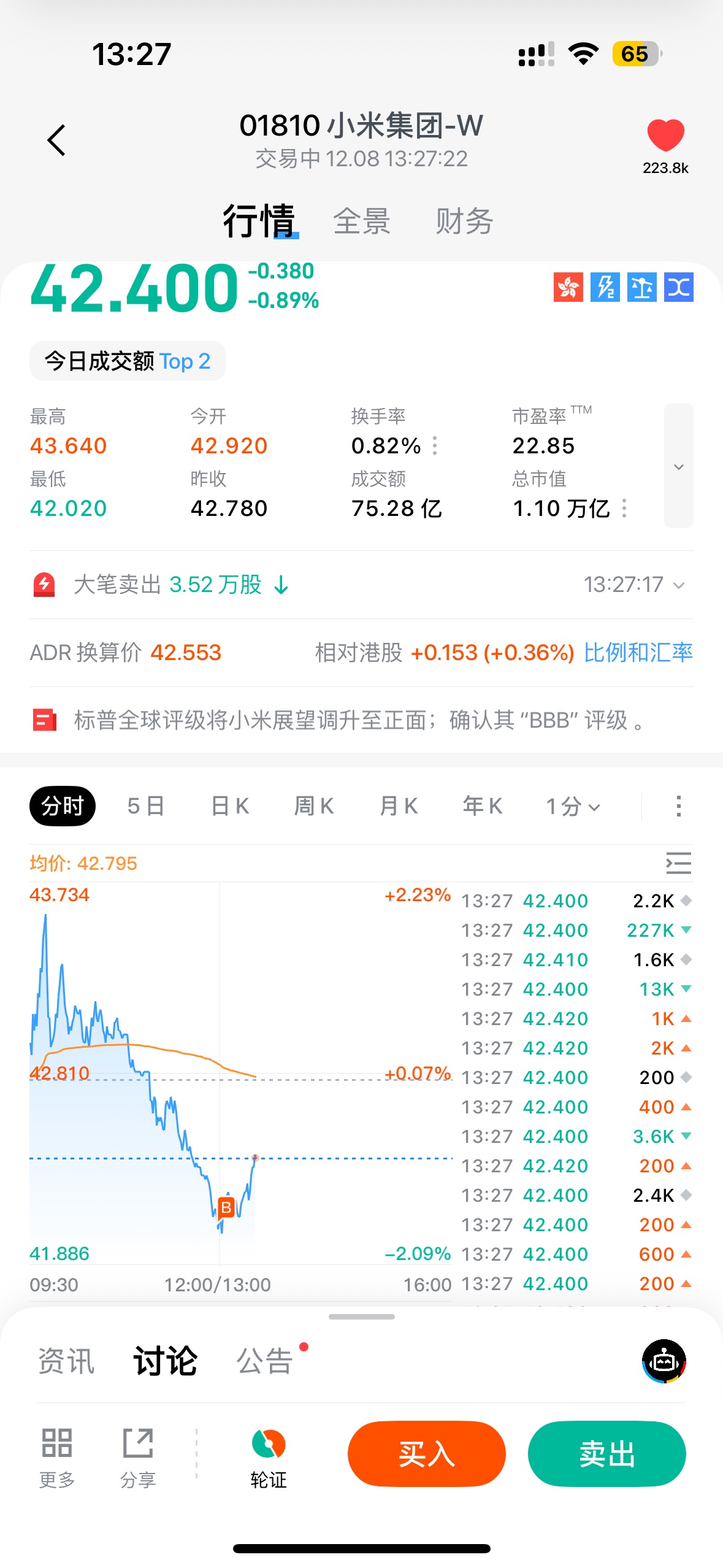723x1568 pixels.
Task: Open the 今日成交额 Top 2 chip
Action: tap(128, 361)
